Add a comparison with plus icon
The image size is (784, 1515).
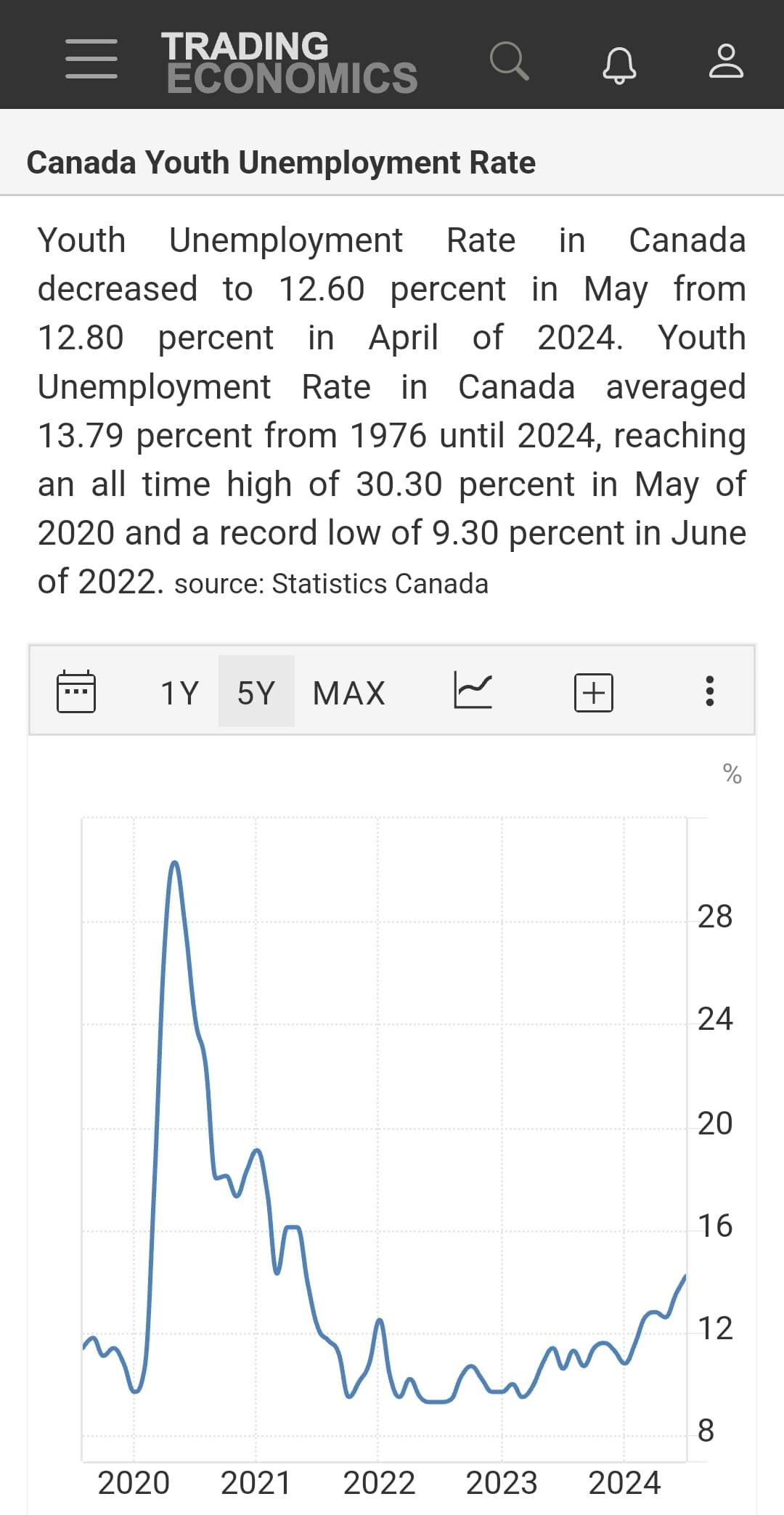[x=594, y=692]
